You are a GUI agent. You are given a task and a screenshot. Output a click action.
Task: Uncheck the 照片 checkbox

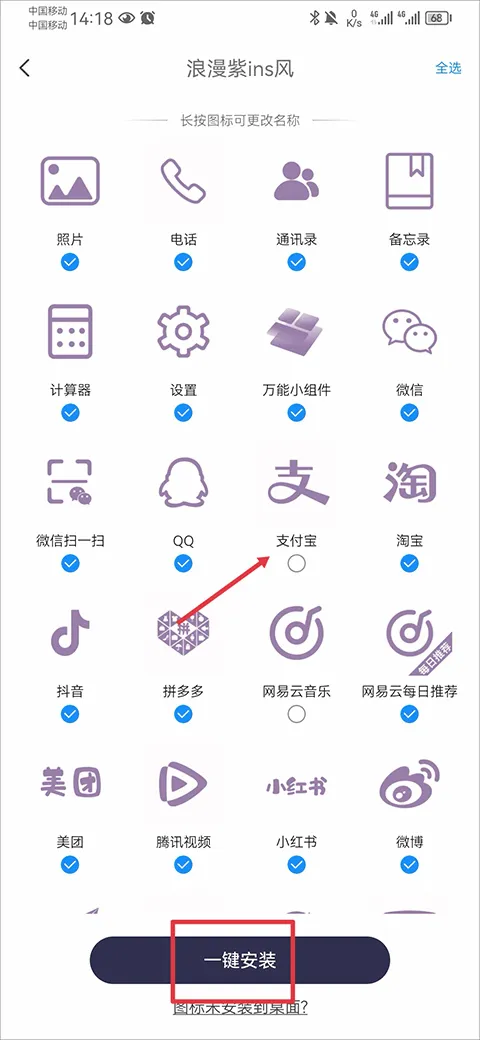[x=70, y=263]
